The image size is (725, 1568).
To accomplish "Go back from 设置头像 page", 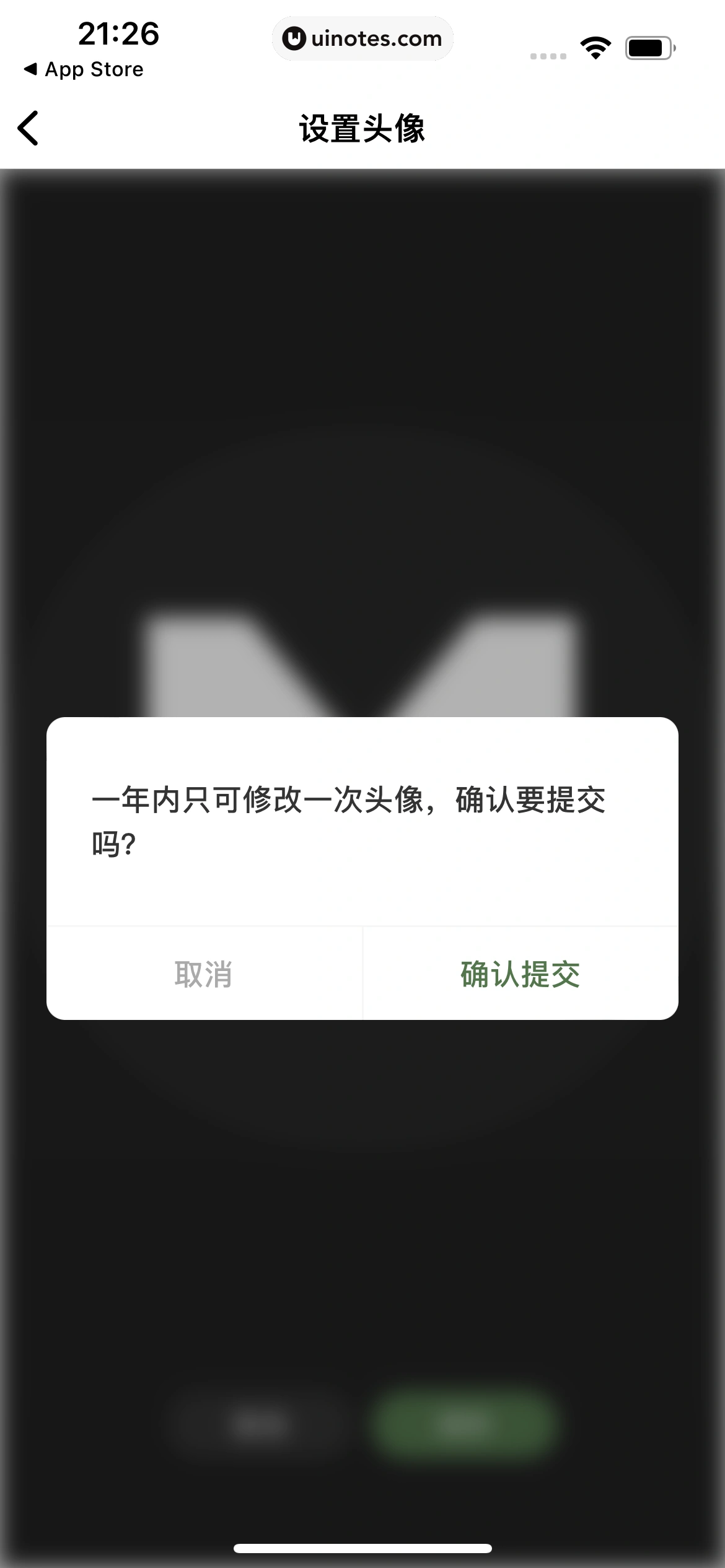I will point(29,128).
